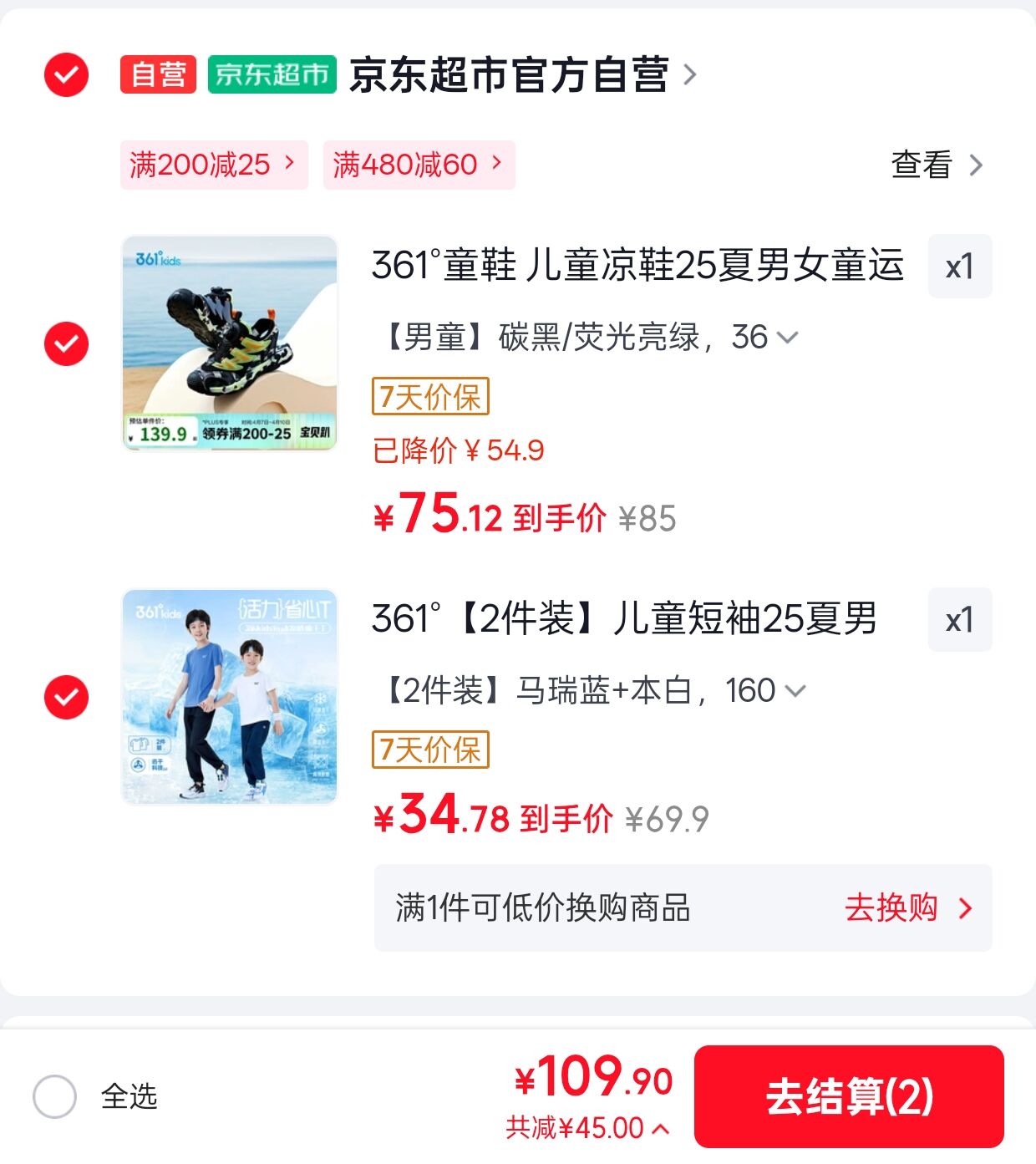Viewport: 1036px width, 1164px height.
Task: Proceed to checkout with 去结算(2)
Action: (x=849, y=1095)
